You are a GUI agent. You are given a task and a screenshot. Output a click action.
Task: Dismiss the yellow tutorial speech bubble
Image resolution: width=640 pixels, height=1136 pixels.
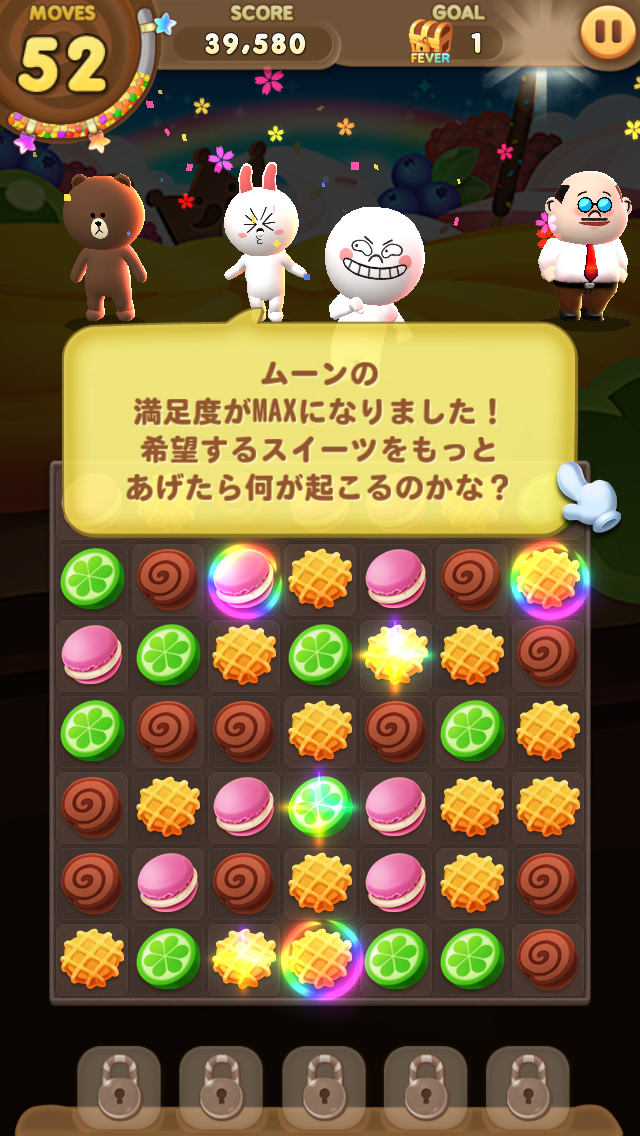(x=320, y=430)
